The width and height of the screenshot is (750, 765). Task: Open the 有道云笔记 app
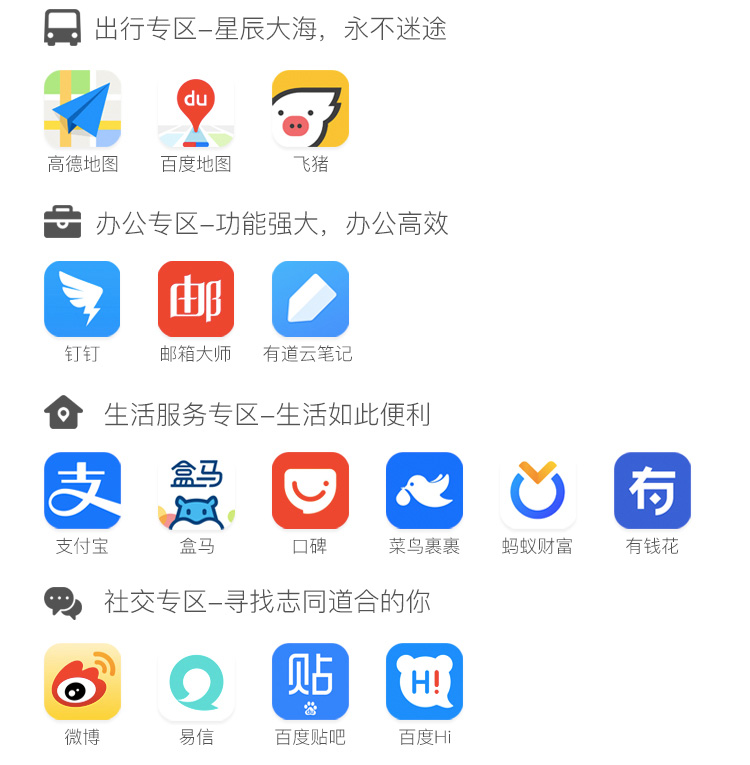[310, 299]
